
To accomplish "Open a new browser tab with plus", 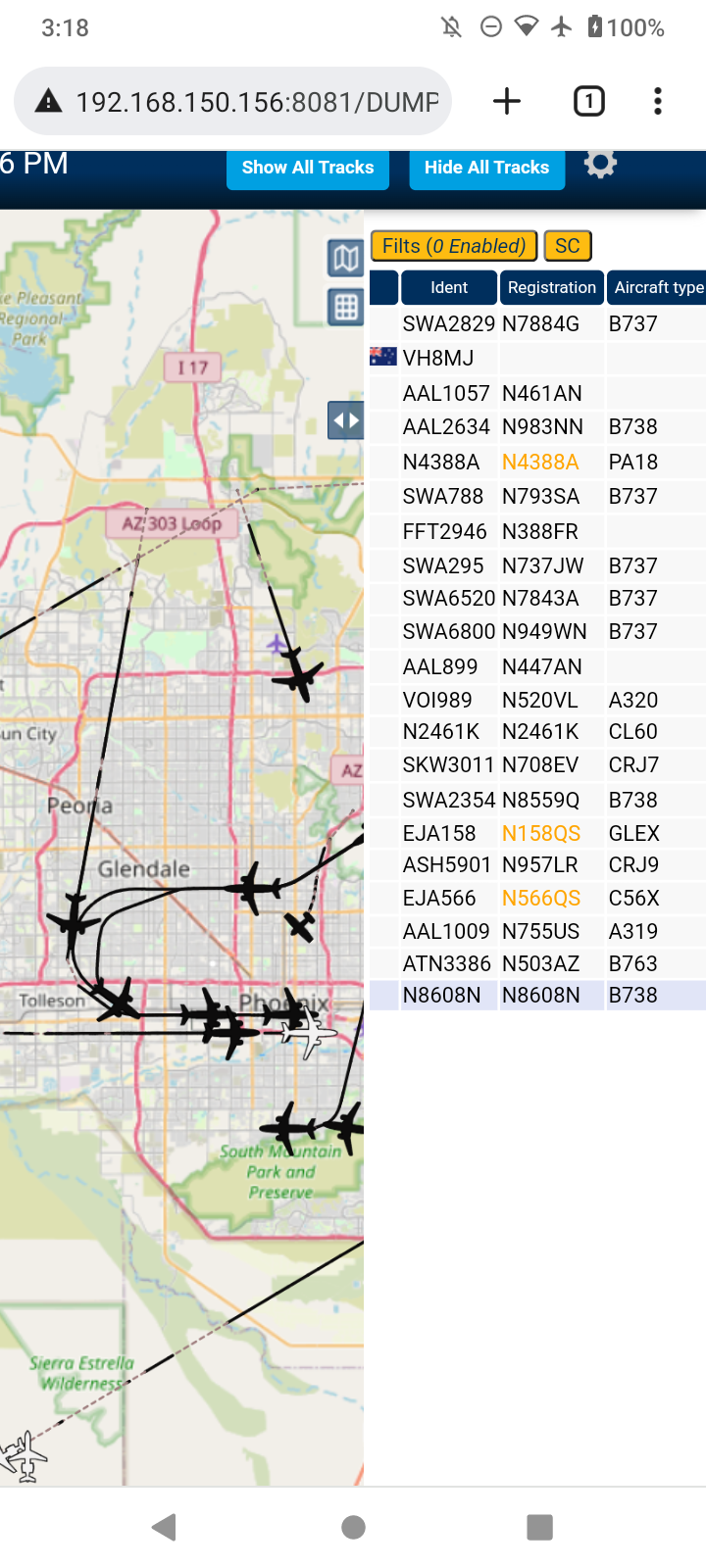I will [507, 101].
